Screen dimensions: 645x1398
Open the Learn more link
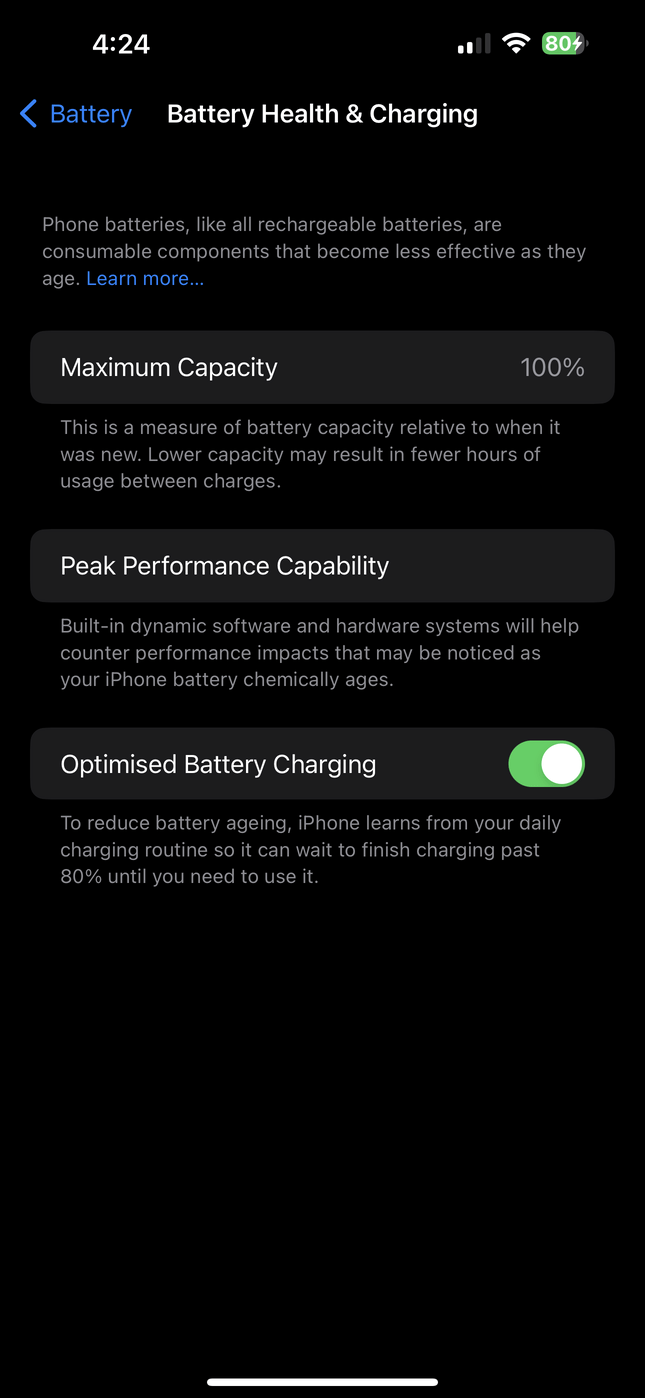tap(145, 279)
